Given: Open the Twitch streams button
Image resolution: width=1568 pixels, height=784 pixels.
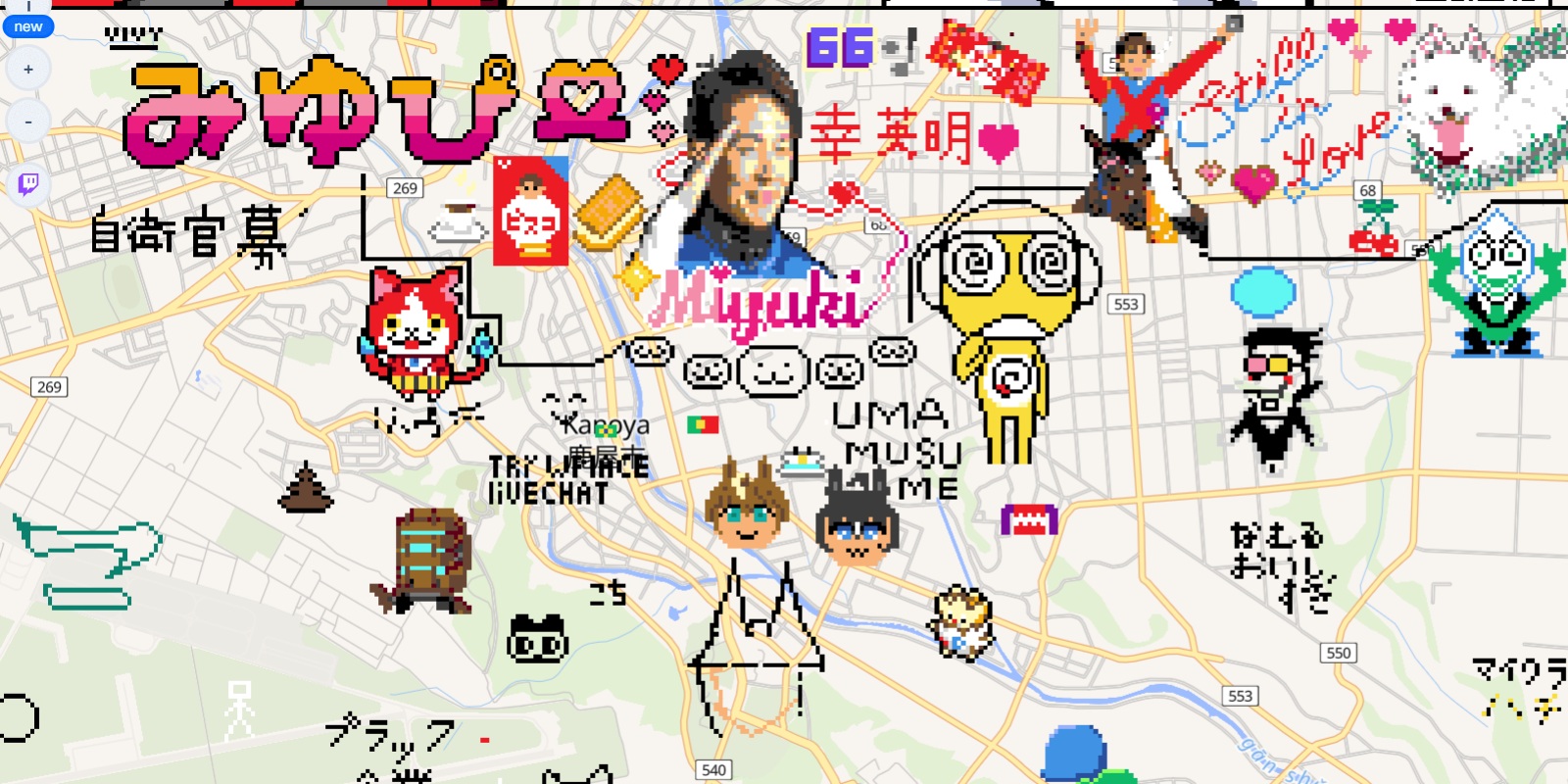Looking at the screenshot, I should [28, 183].
